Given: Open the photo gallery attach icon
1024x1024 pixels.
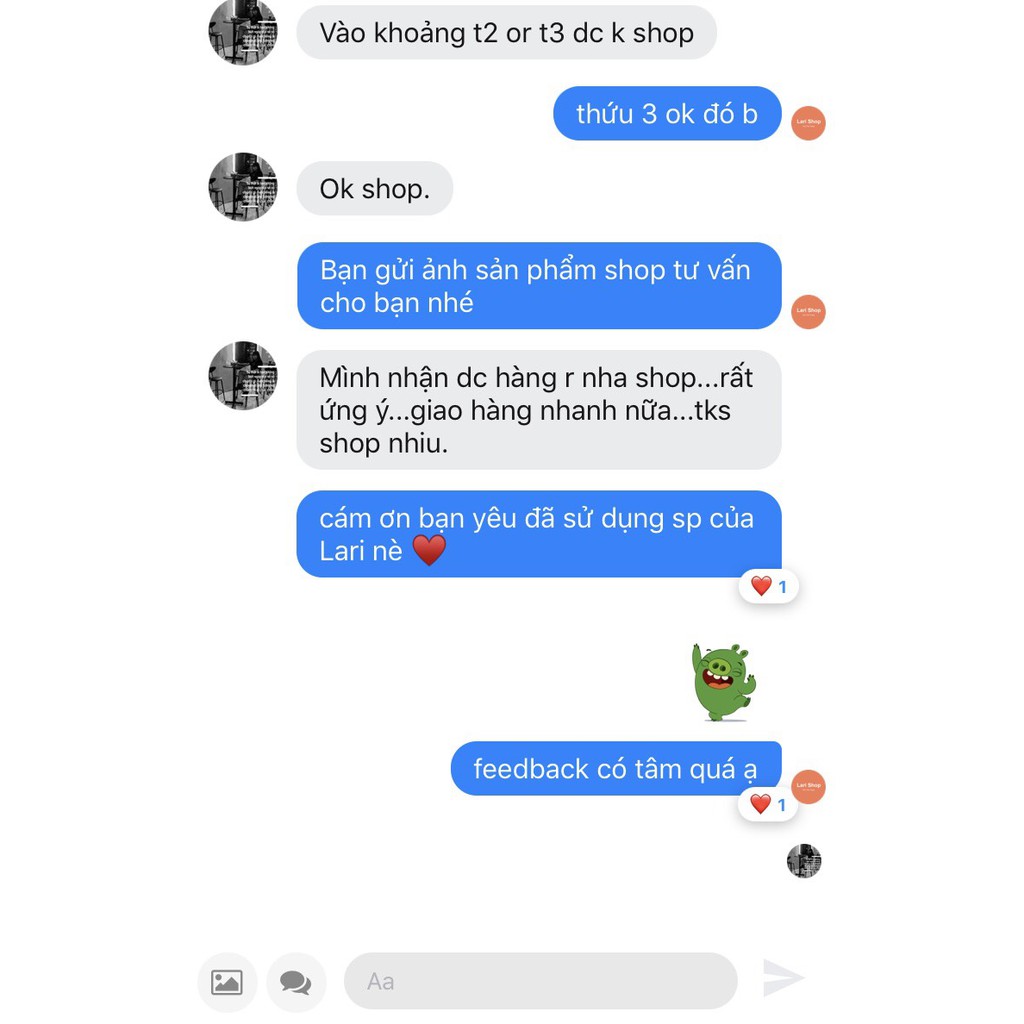Looking at the screenshot, I should 227,982.
